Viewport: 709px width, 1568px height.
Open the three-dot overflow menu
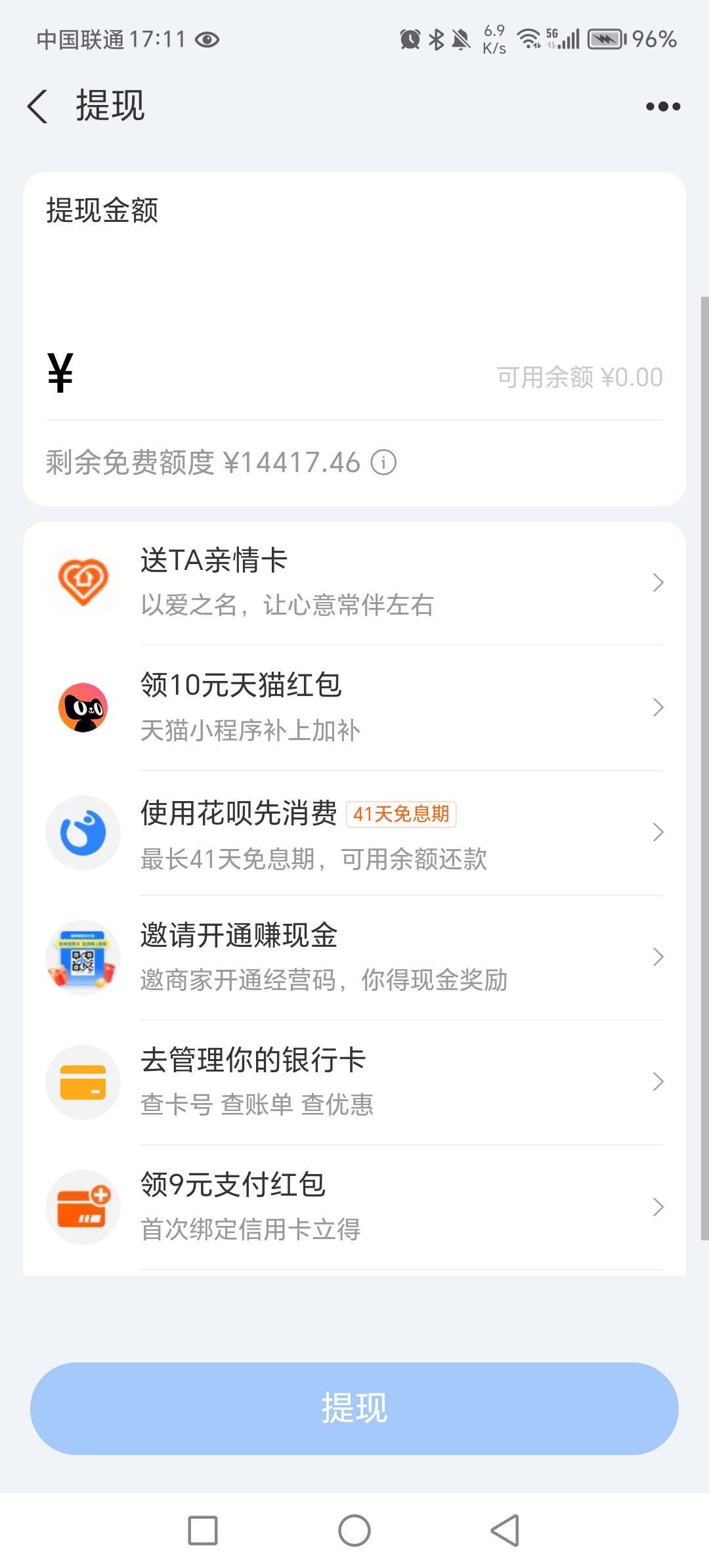663,106
